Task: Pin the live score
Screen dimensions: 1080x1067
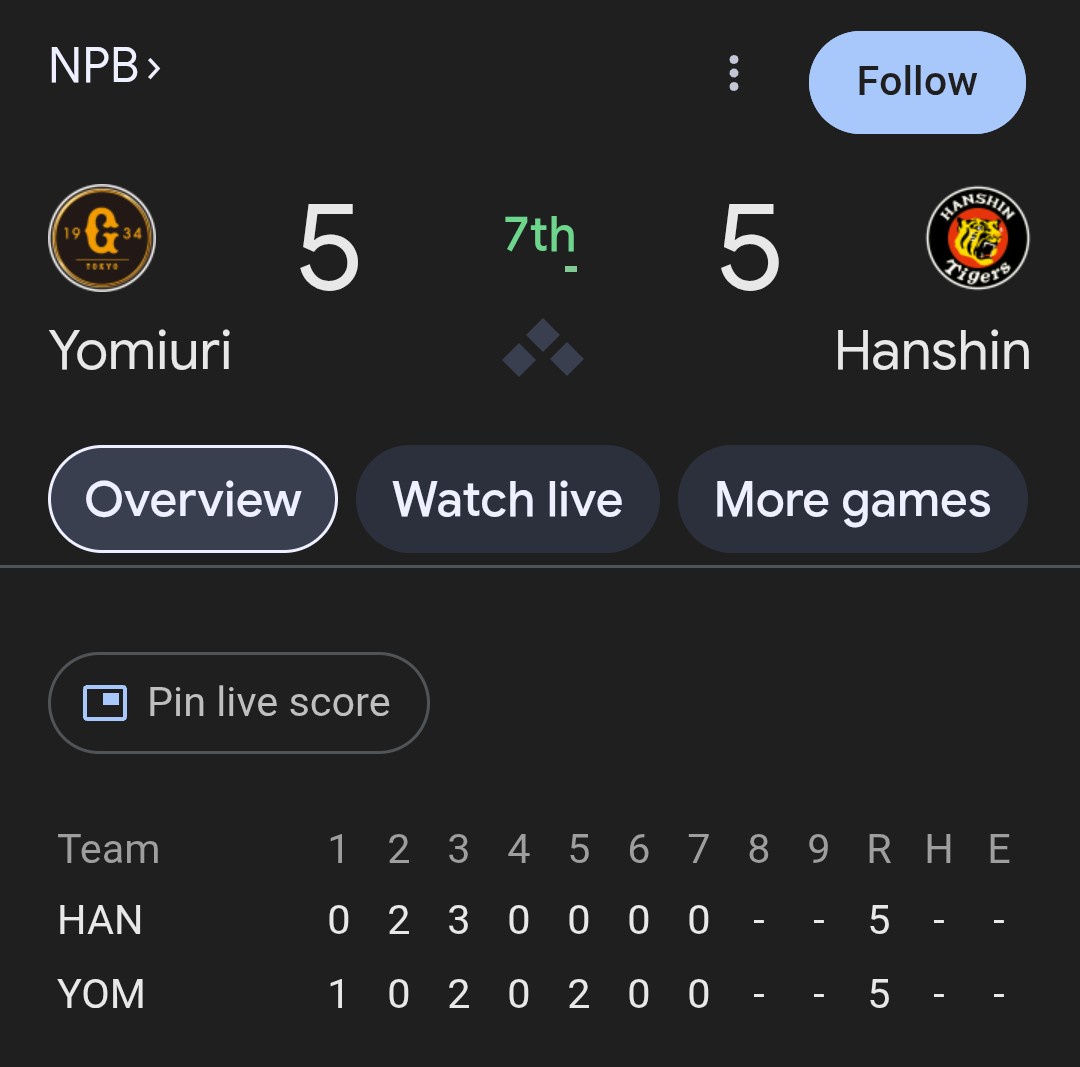Action: [x=238, y=703]
